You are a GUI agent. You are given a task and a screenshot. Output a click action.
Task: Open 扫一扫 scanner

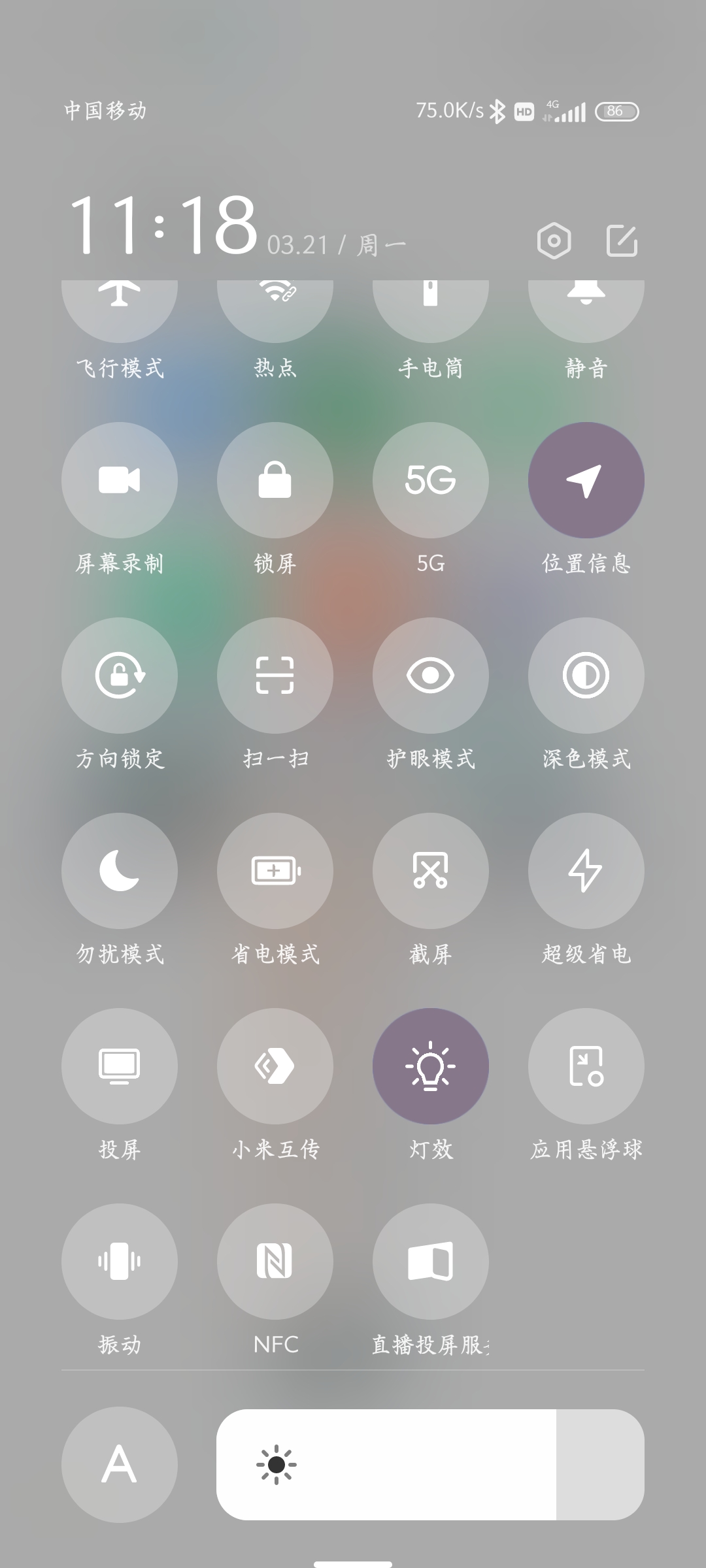[x=275, y=676]
